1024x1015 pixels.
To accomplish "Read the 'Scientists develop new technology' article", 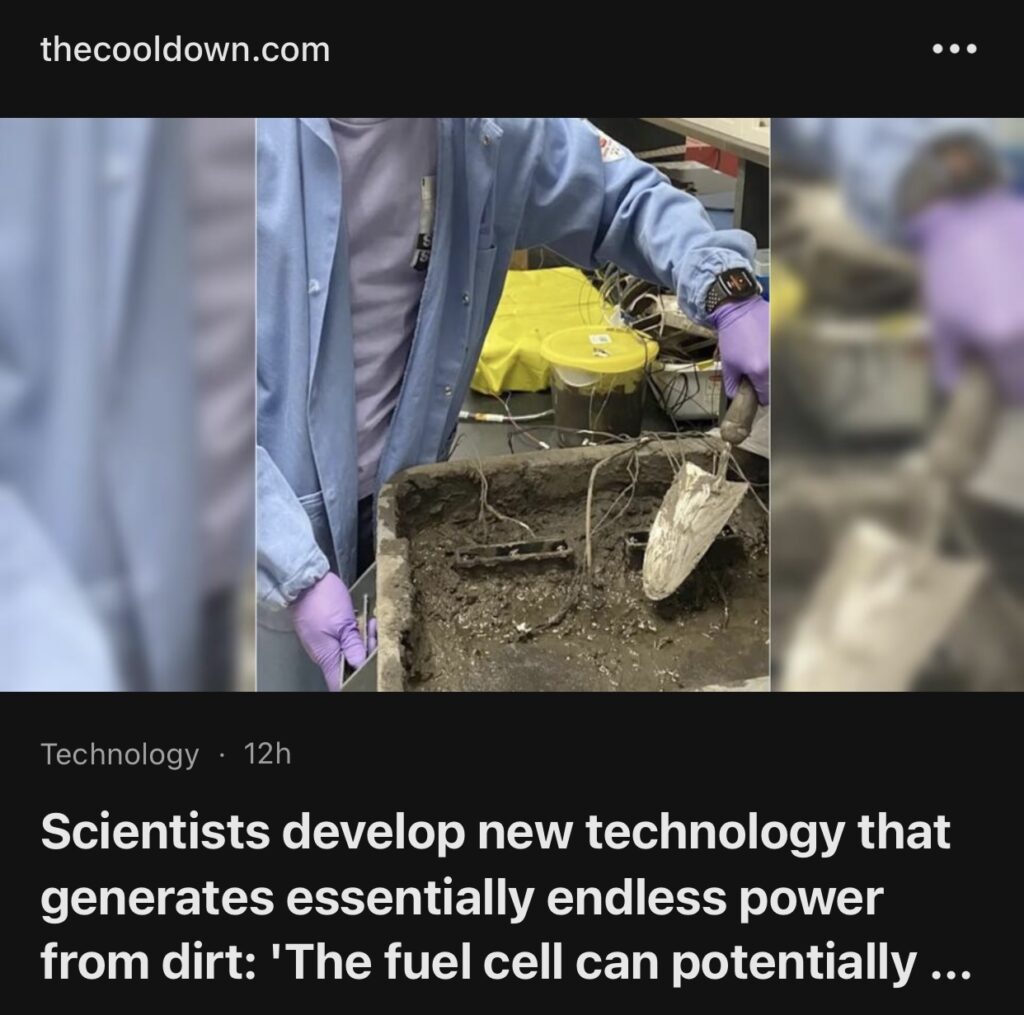I will tap(496, 898).
